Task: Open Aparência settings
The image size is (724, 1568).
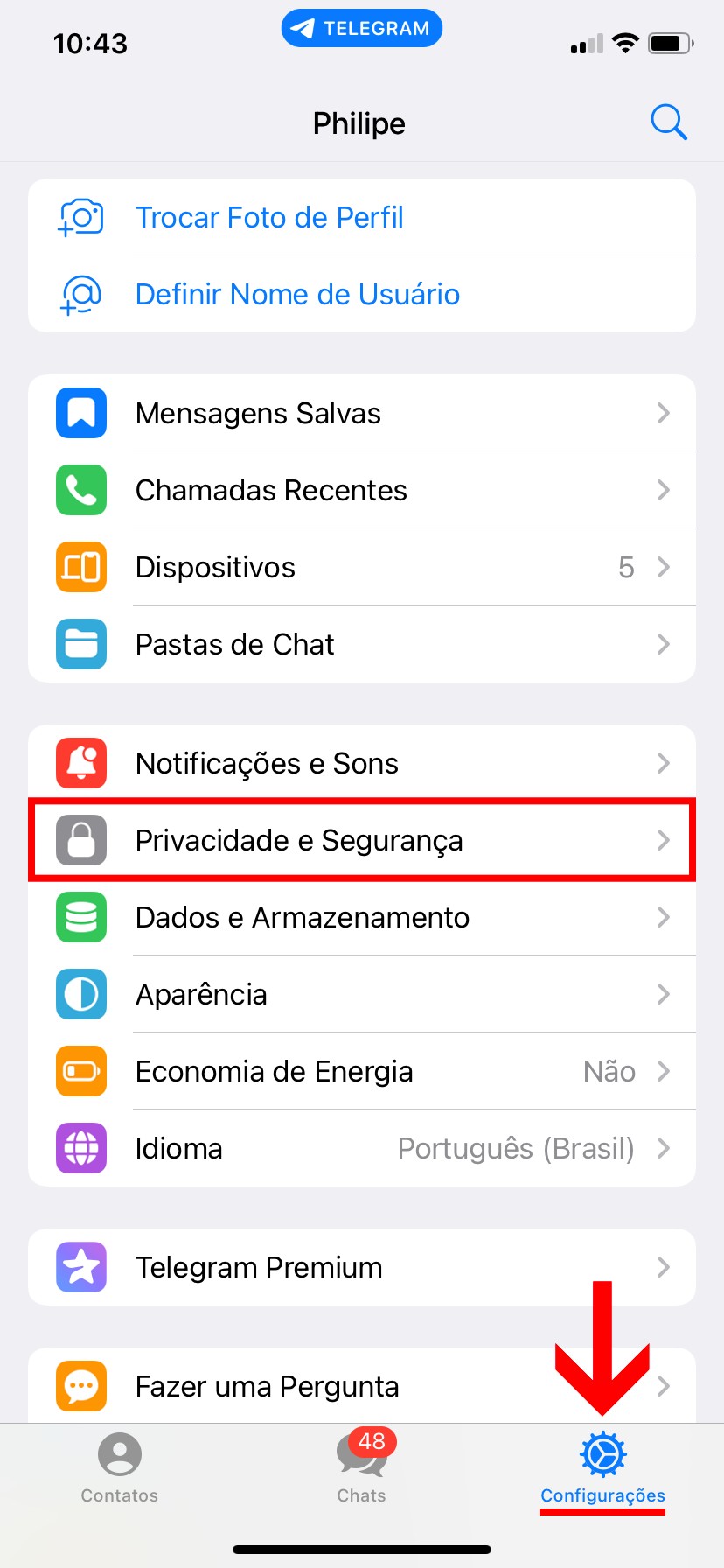Action: tap(362, 994)
